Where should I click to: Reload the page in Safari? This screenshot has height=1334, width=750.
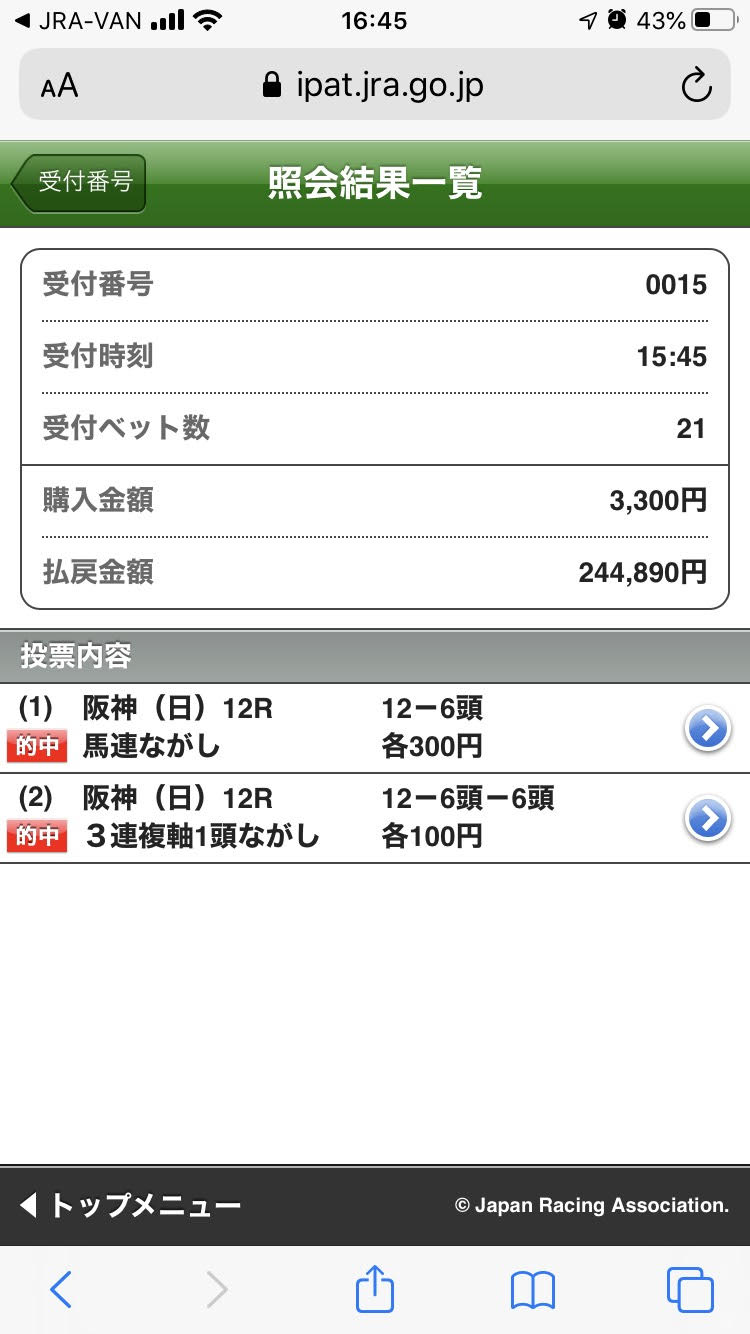click(x=696, y=85)
